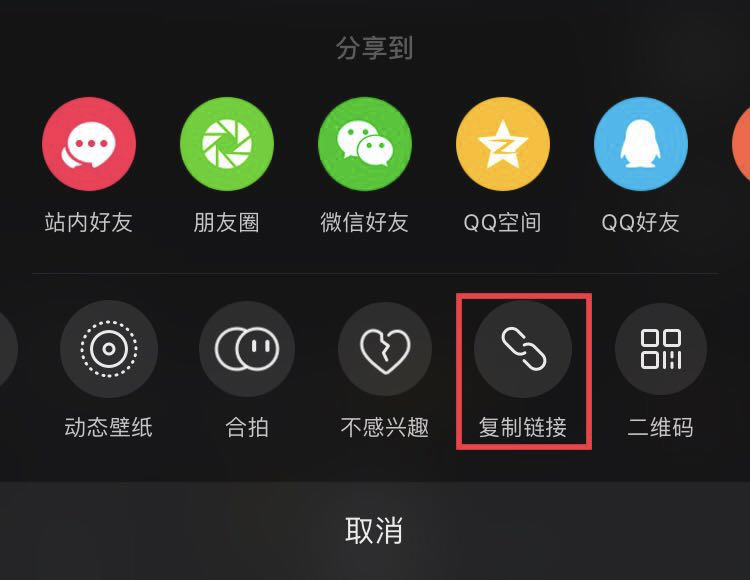Share to 朋友圈
Image resolution: width=750 pixels, height=580 pixels.
click(226, 145)
